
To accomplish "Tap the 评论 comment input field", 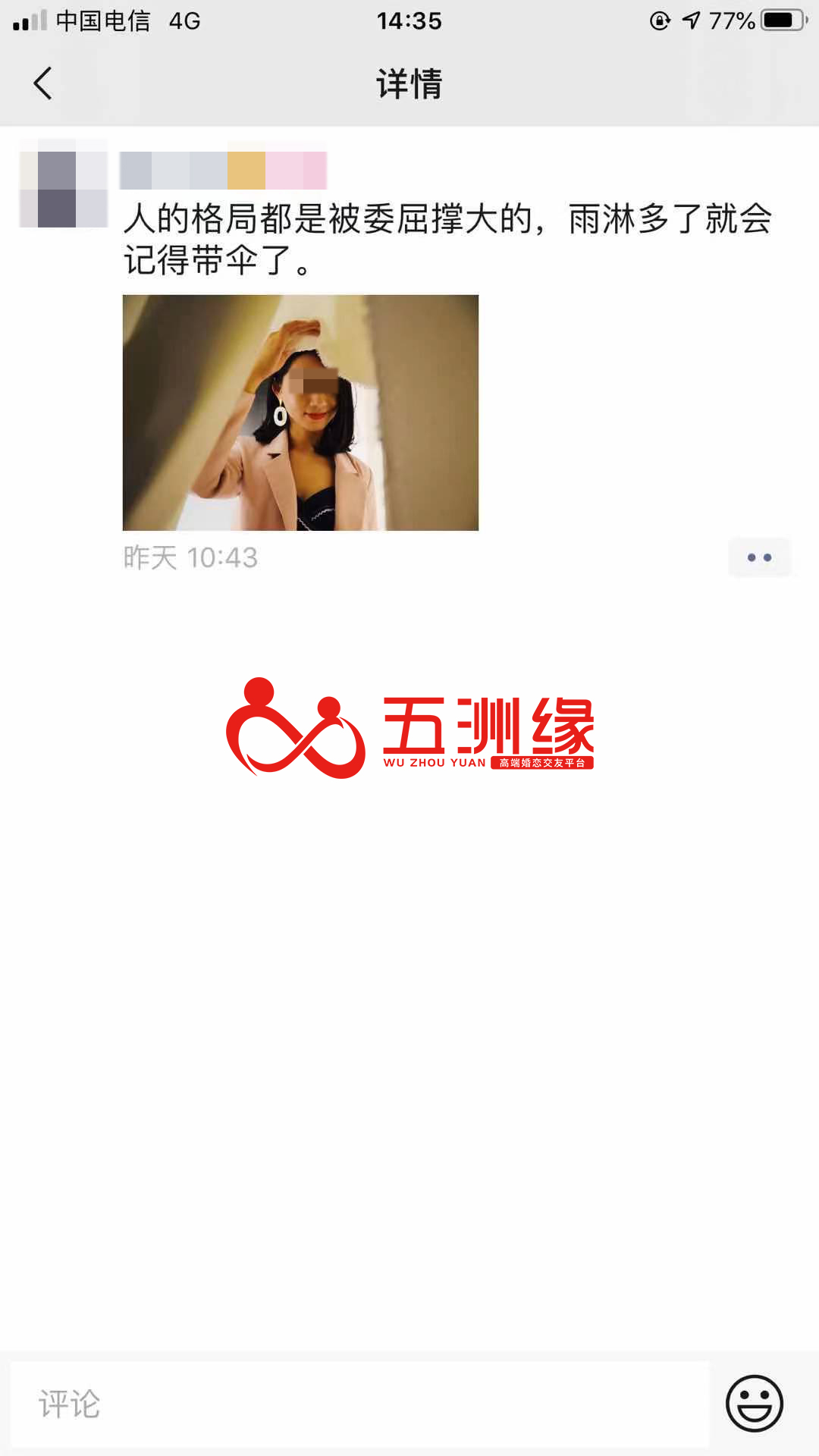I will (360, 1404).
